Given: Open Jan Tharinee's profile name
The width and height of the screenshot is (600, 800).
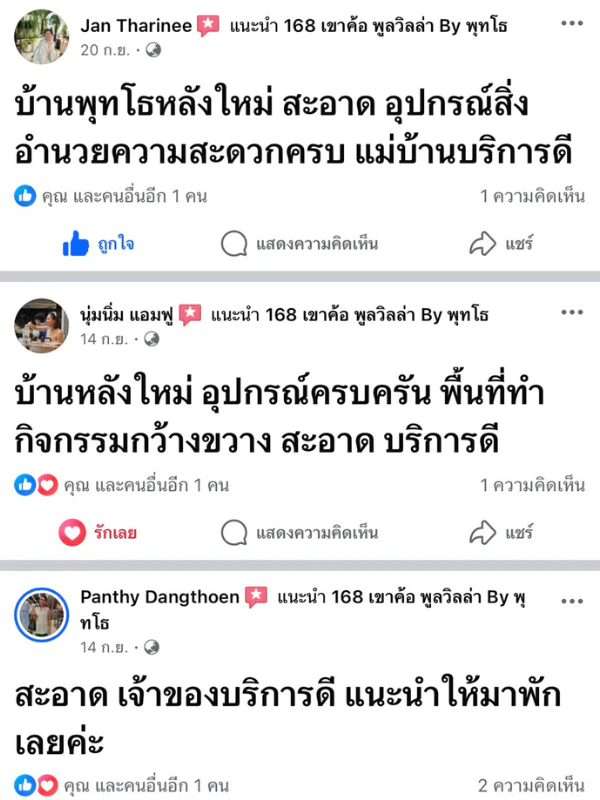Looking at the screenshot, I should [135, 25].
